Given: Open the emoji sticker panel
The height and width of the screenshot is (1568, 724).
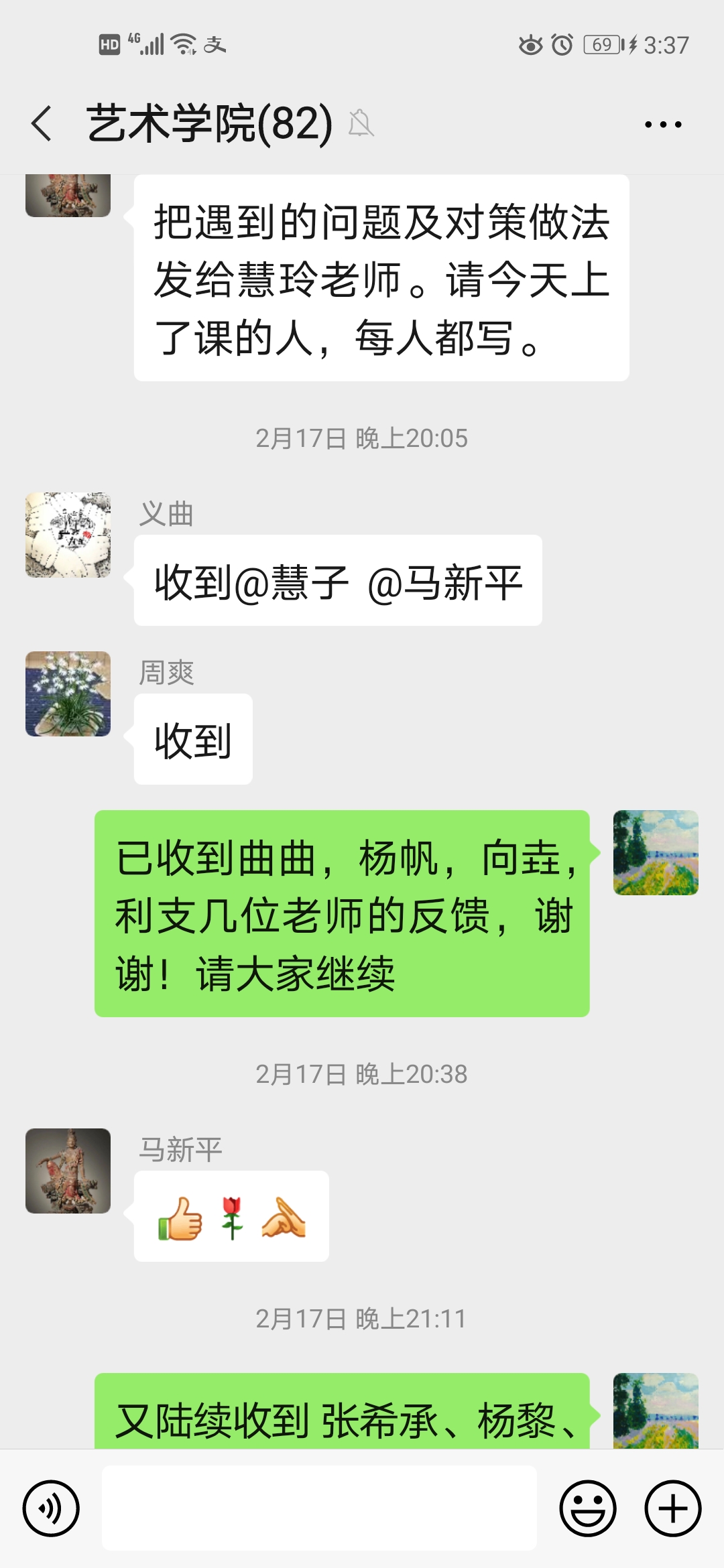Looking at the screenshot, I should [587, 1508].
